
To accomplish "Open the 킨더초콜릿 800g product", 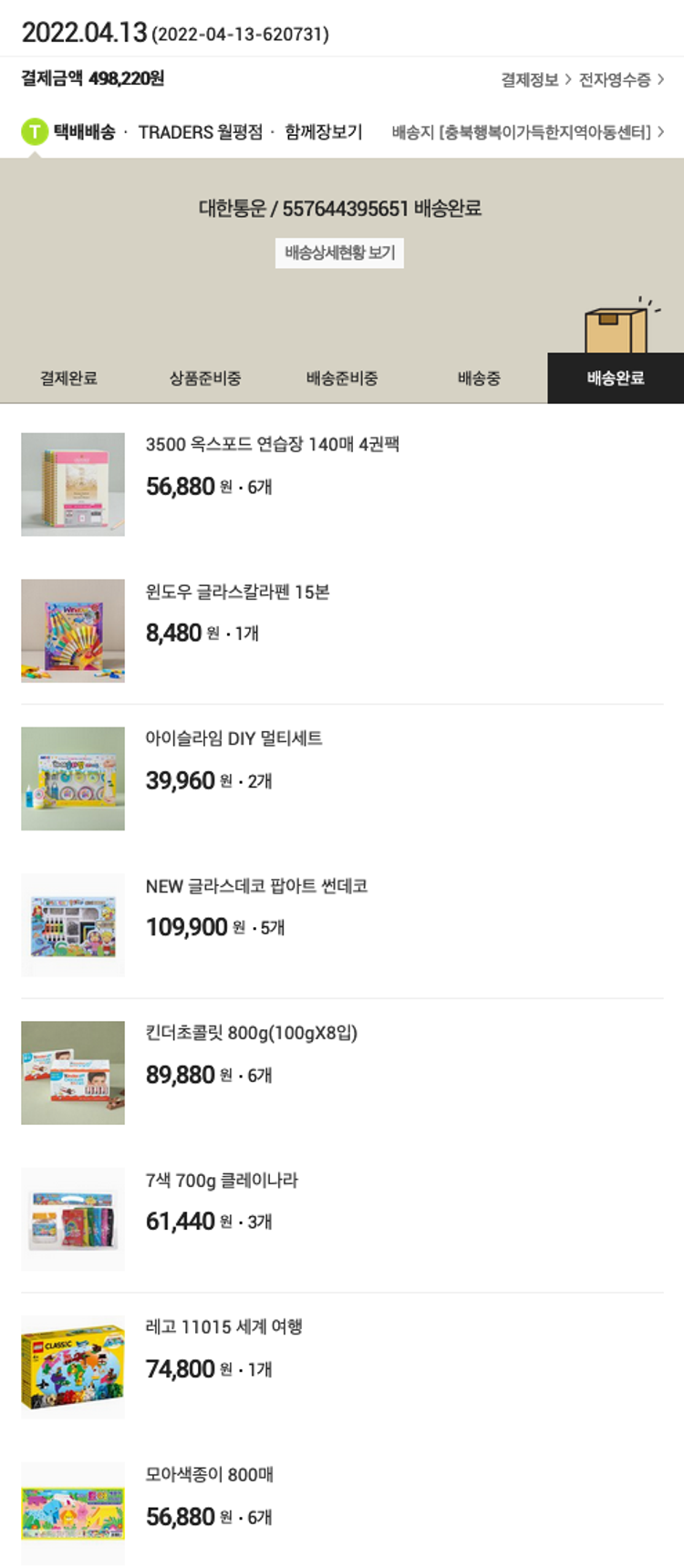I will [251, 1033].
